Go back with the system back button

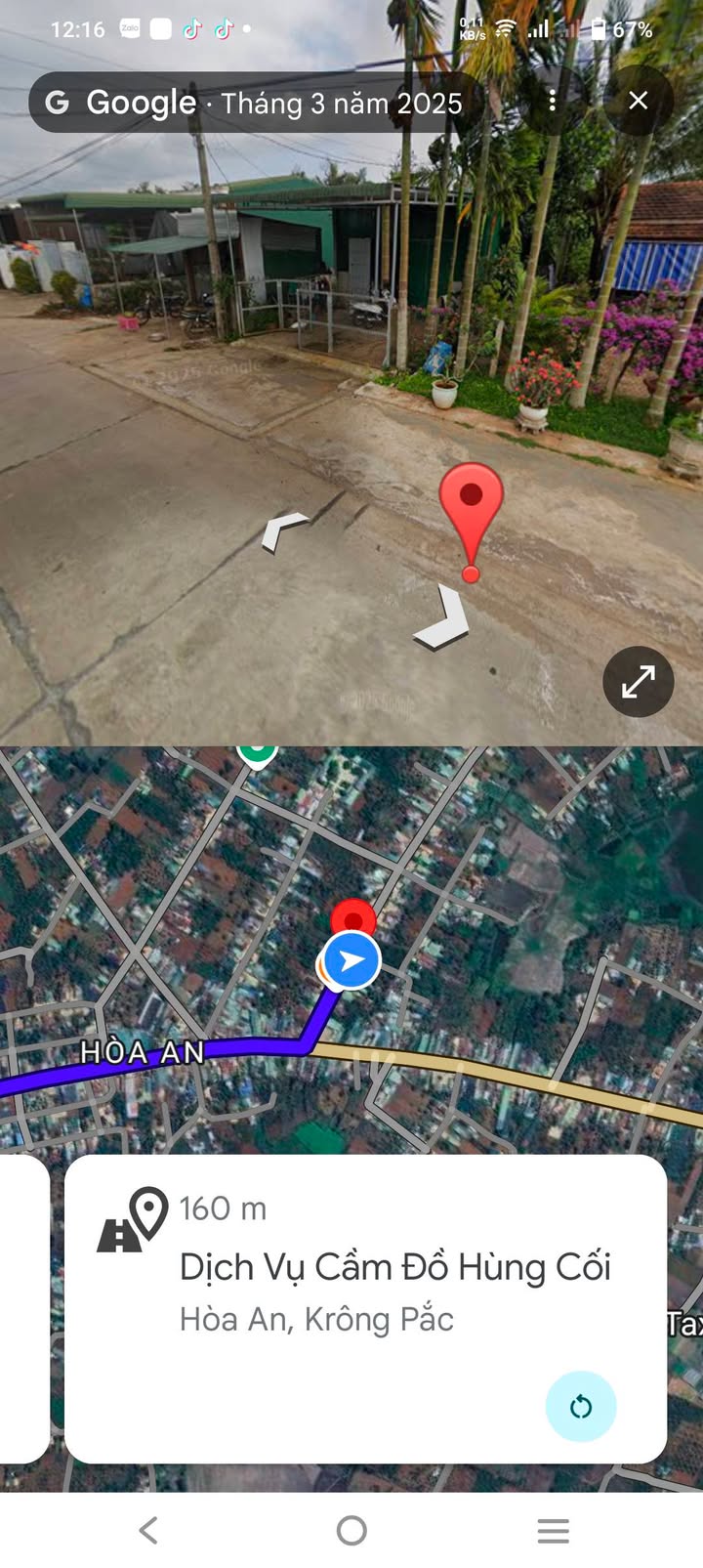148,1530
